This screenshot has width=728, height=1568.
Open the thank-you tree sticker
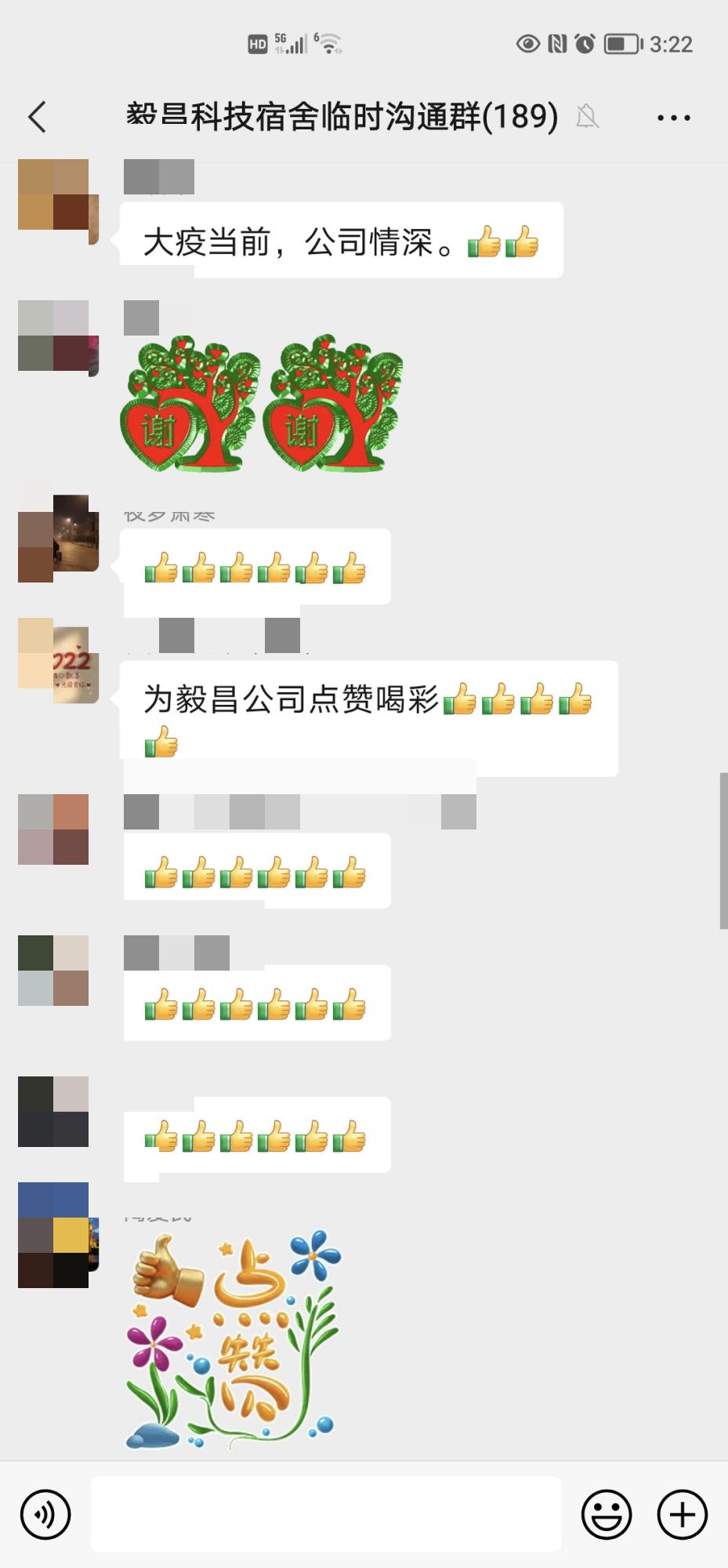point(261,404)
